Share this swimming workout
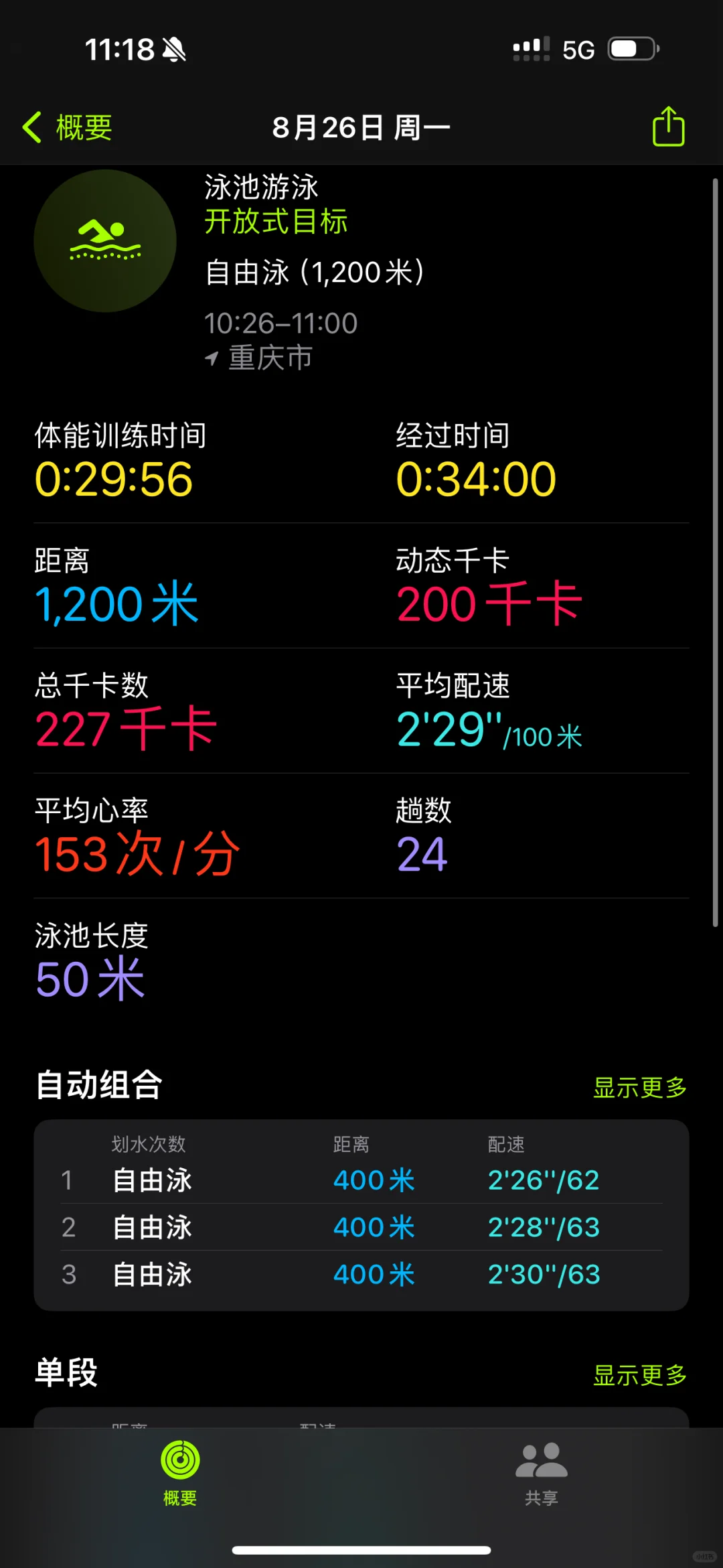This screenshot has width=723, height=1568. point(668,126)
